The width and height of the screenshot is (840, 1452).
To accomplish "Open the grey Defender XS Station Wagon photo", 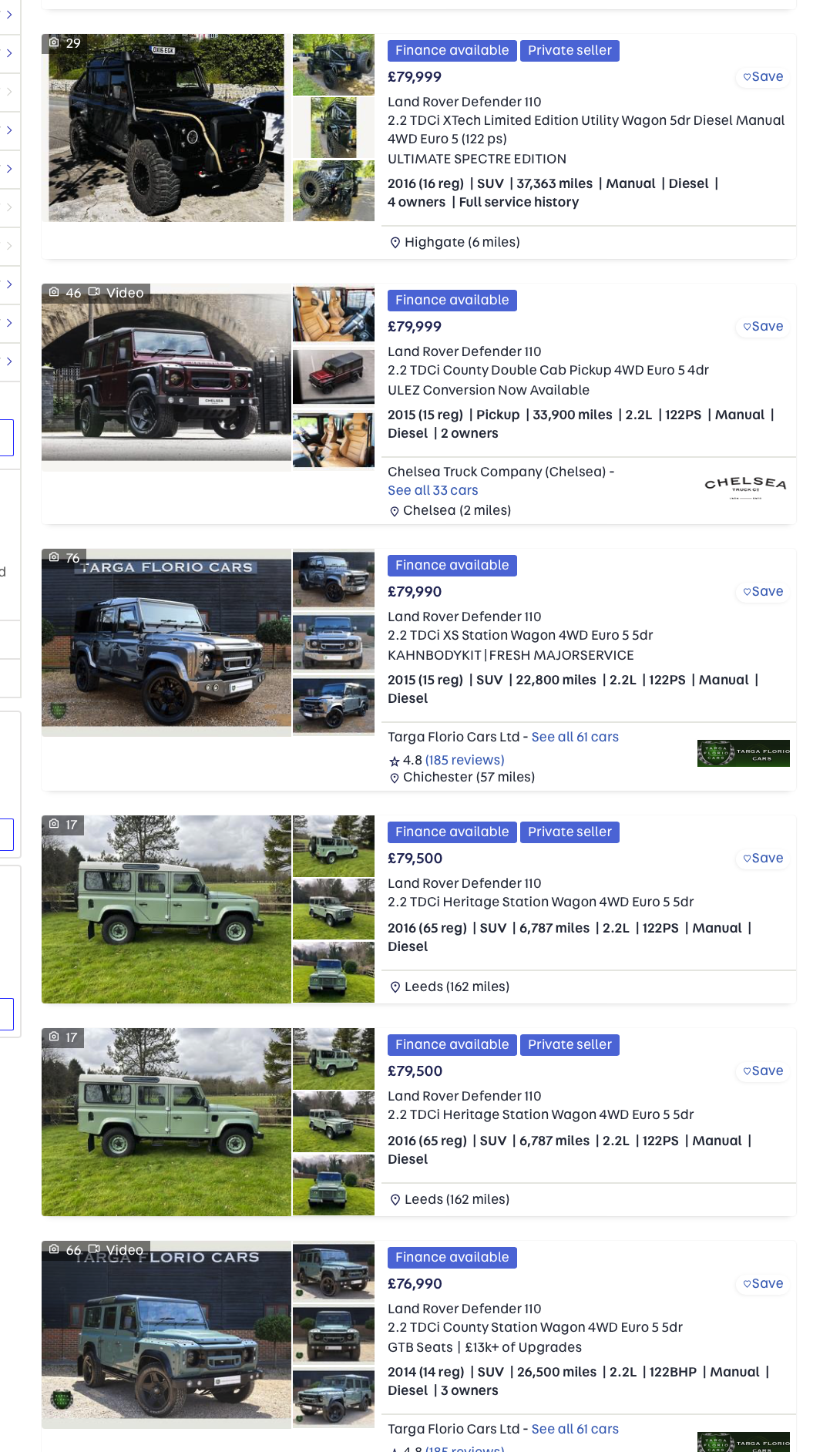I will point(166,643).
